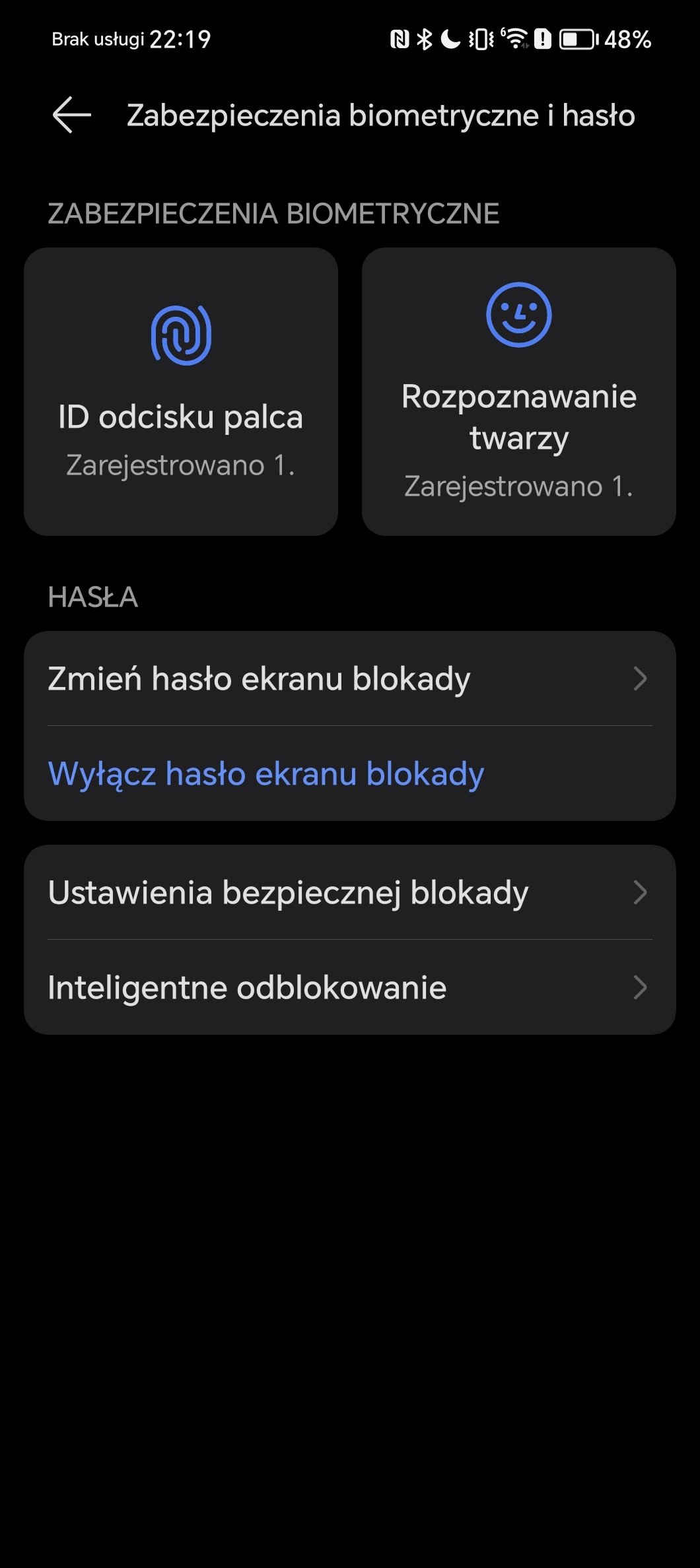
Task: Tap Wyłącz hasło ekranu blokady
Action: click(x=350, y=773)
